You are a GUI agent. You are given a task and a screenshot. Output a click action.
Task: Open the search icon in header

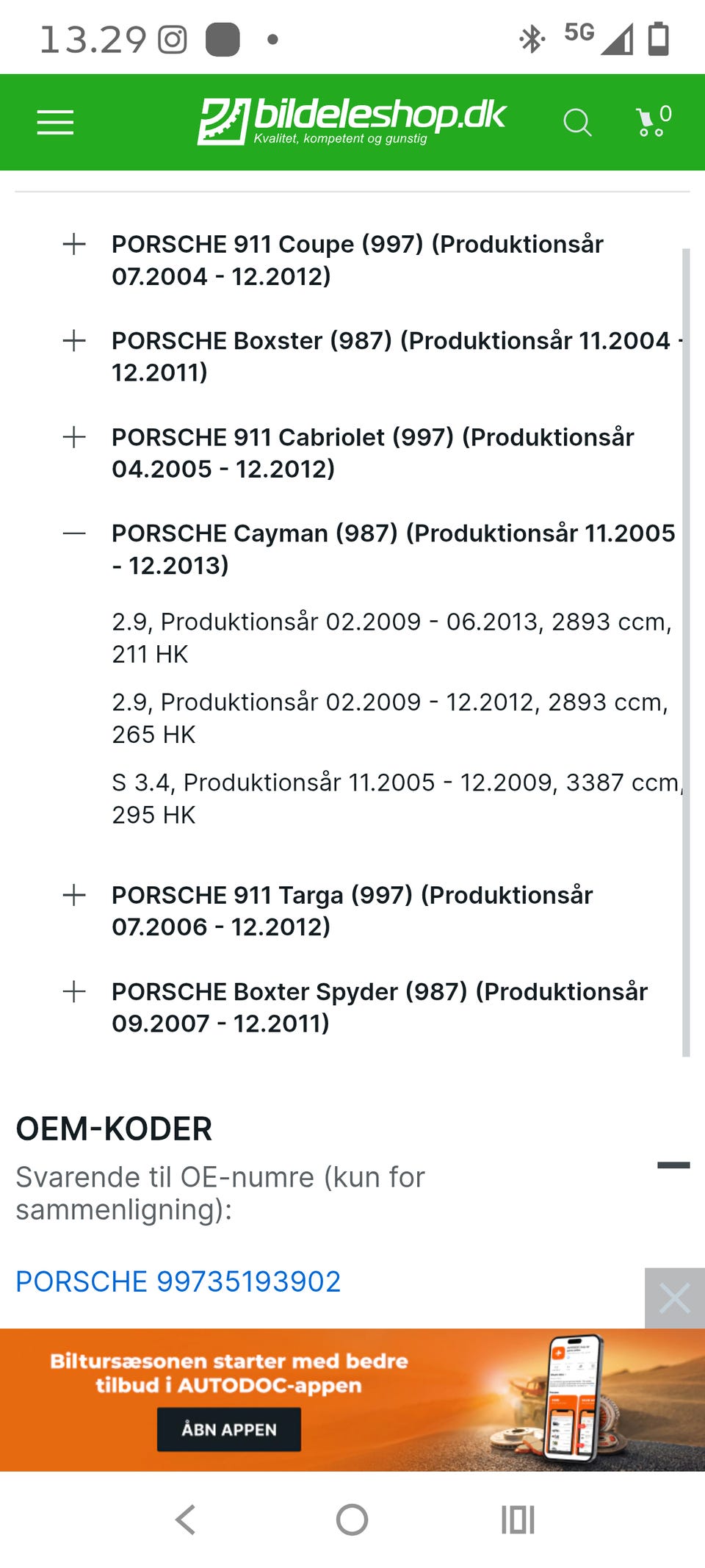[577, 122]
